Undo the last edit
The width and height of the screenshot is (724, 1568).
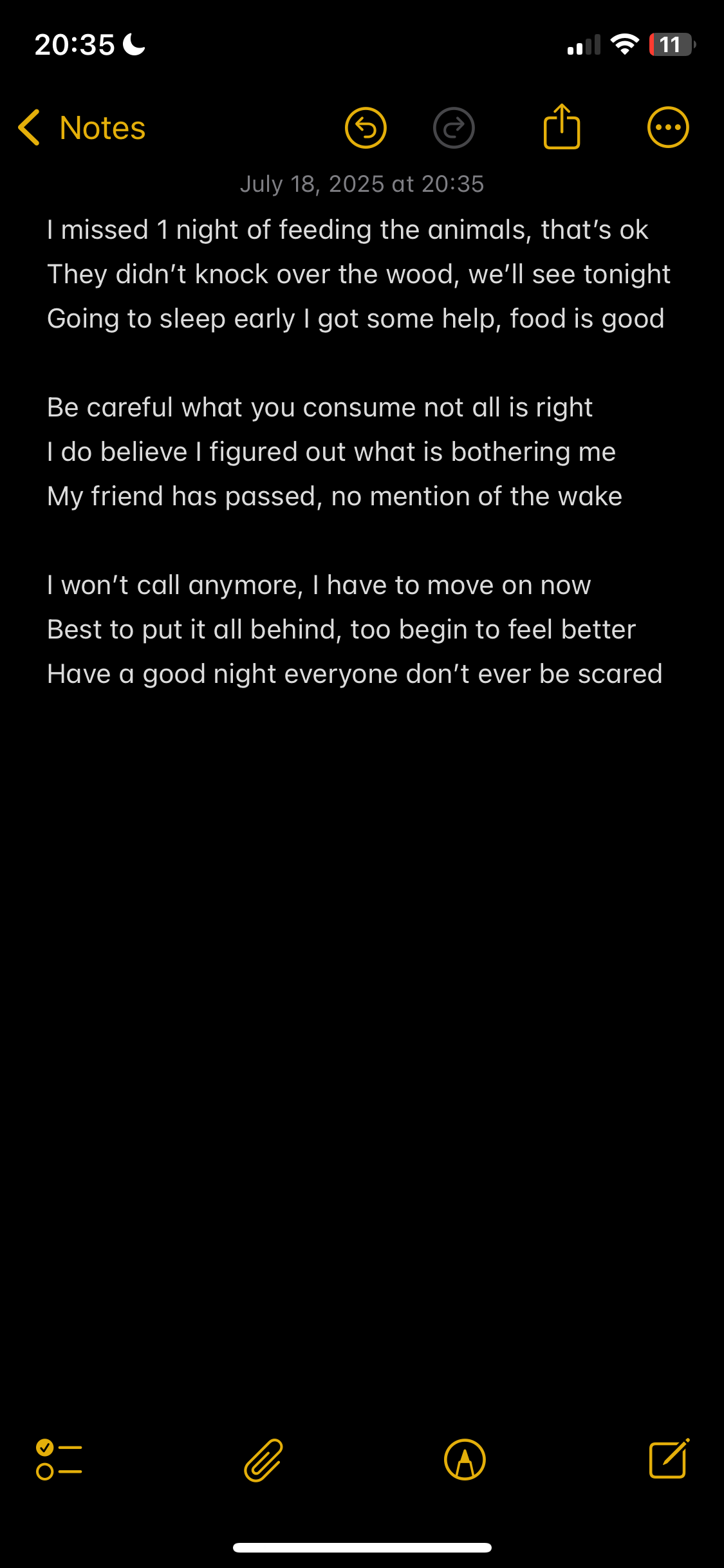(x=366, y=127)
